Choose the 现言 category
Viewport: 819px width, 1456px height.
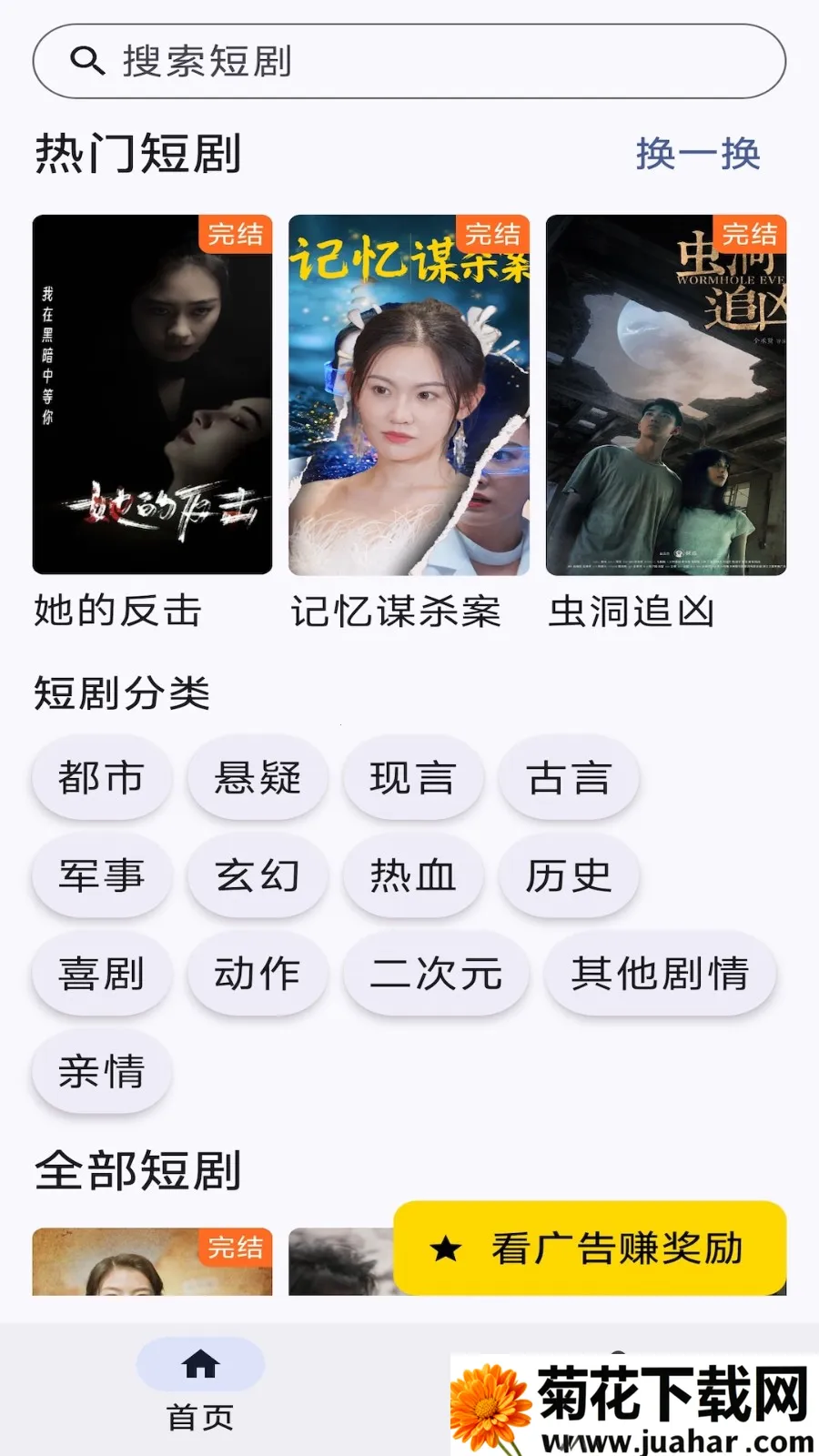click(x=412, y=778)
